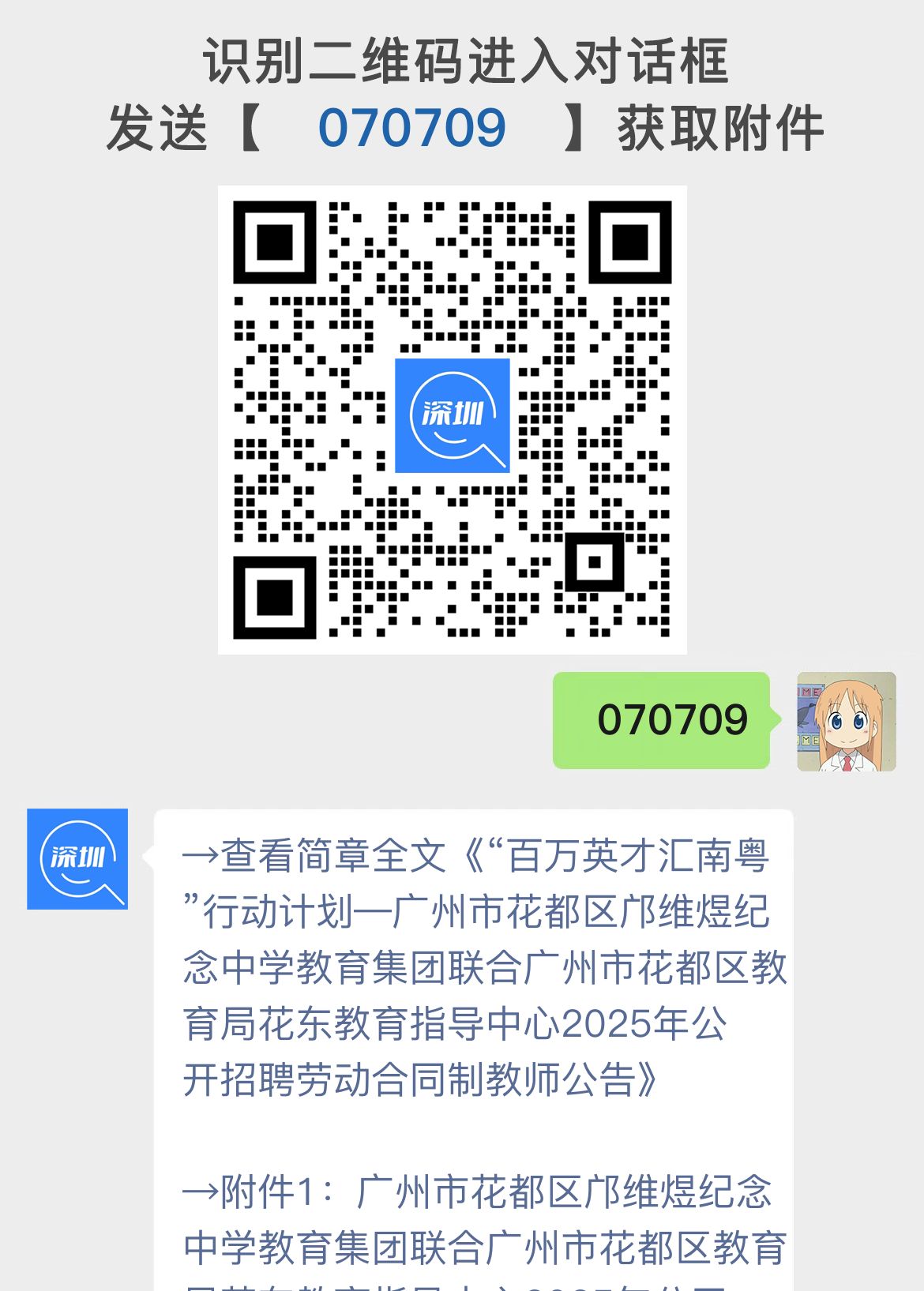This screenshot has width=924, height=1291.
Task: Tap the white reply message card
Action: pos(474,1026)
